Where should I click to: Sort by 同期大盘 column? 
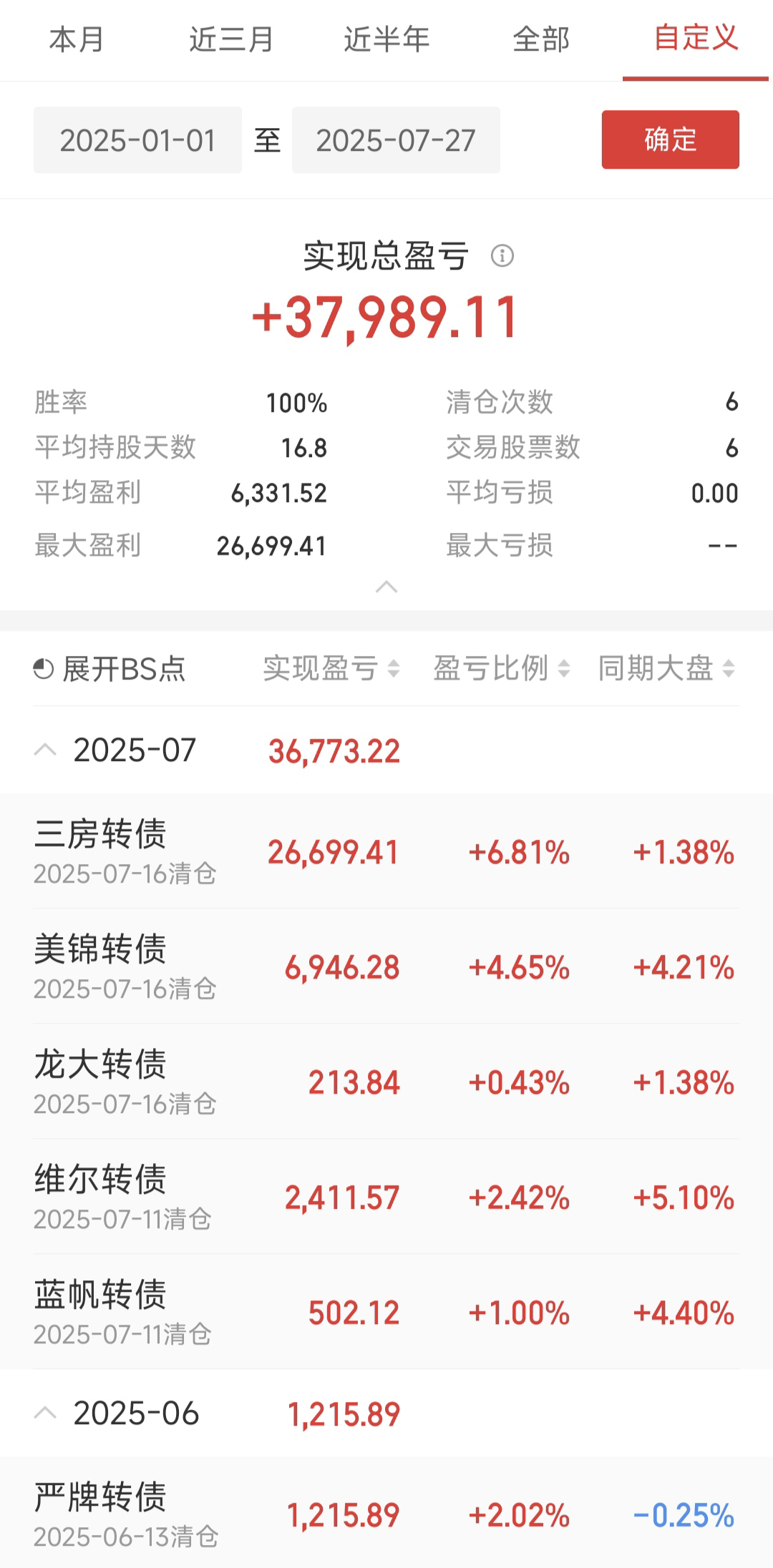pos(666,669)
